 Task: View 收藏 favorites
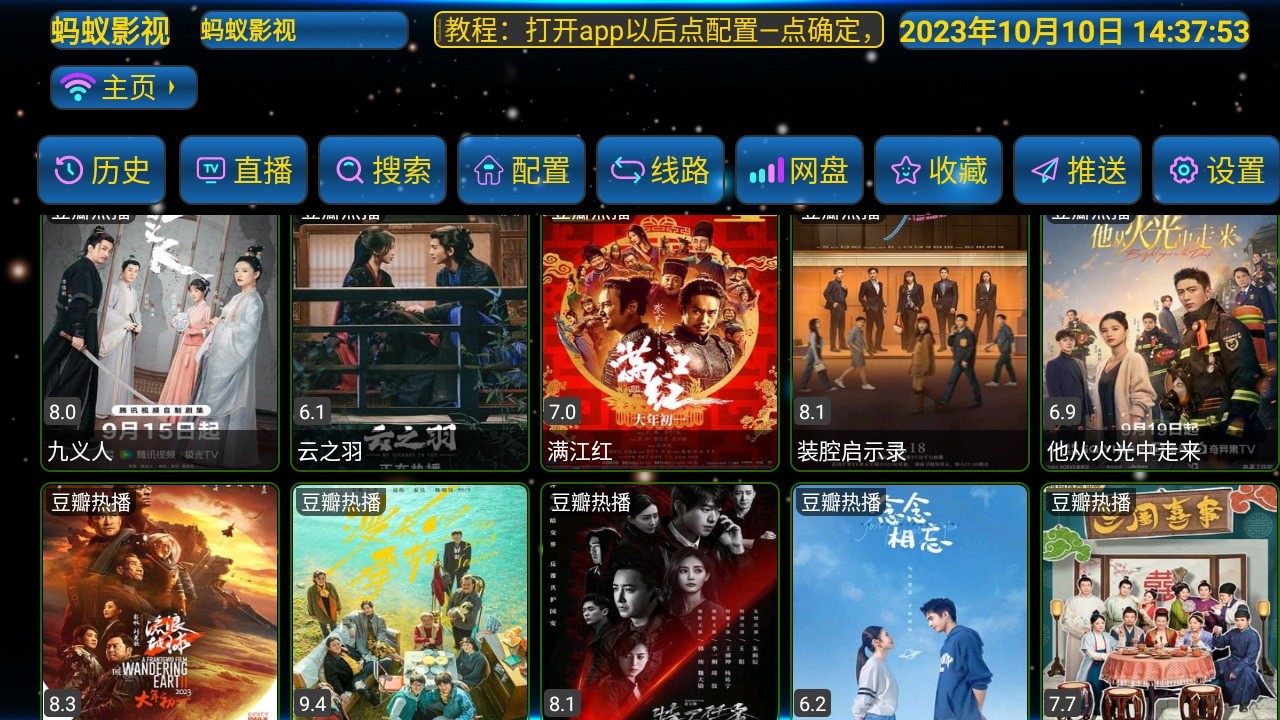point(938,171)
